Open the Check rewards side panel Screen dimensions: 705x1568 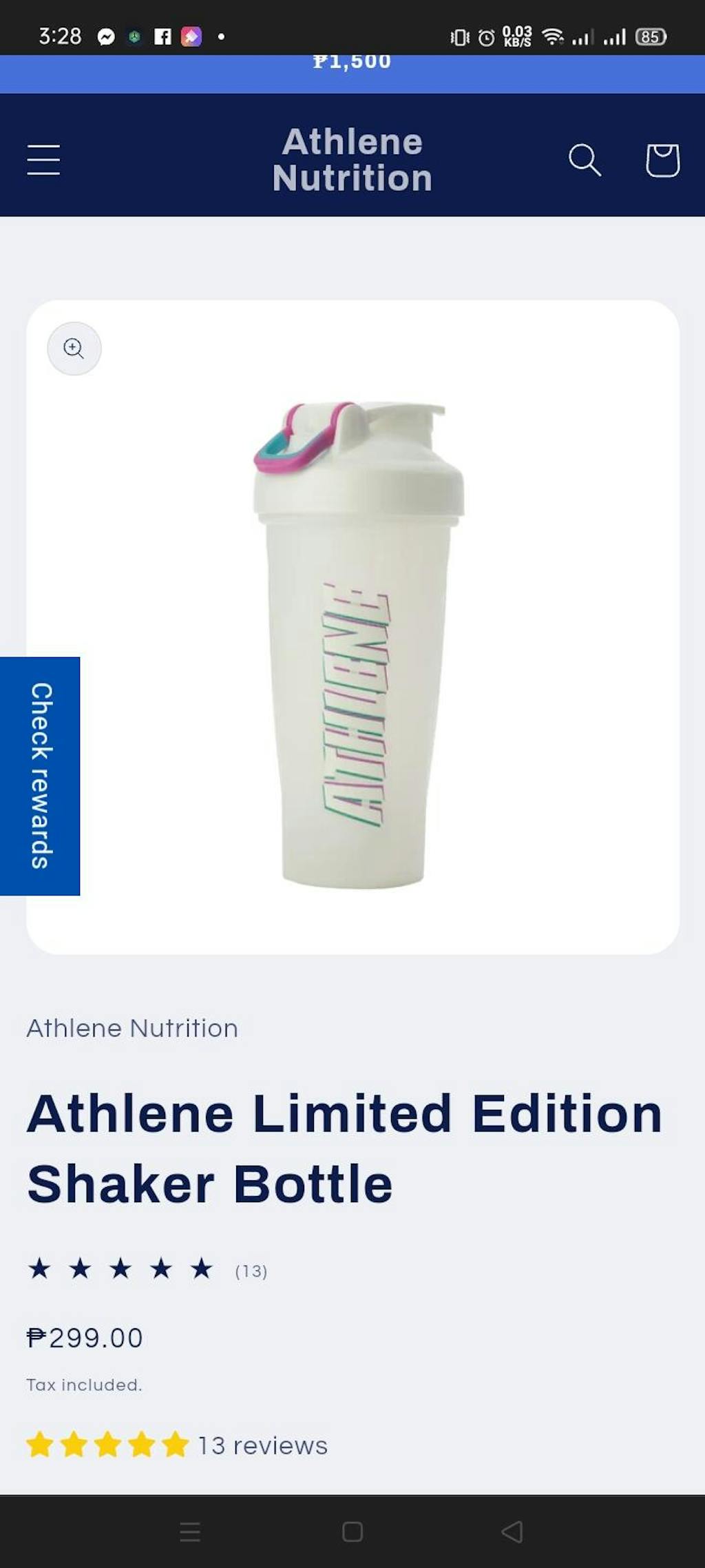40,776
